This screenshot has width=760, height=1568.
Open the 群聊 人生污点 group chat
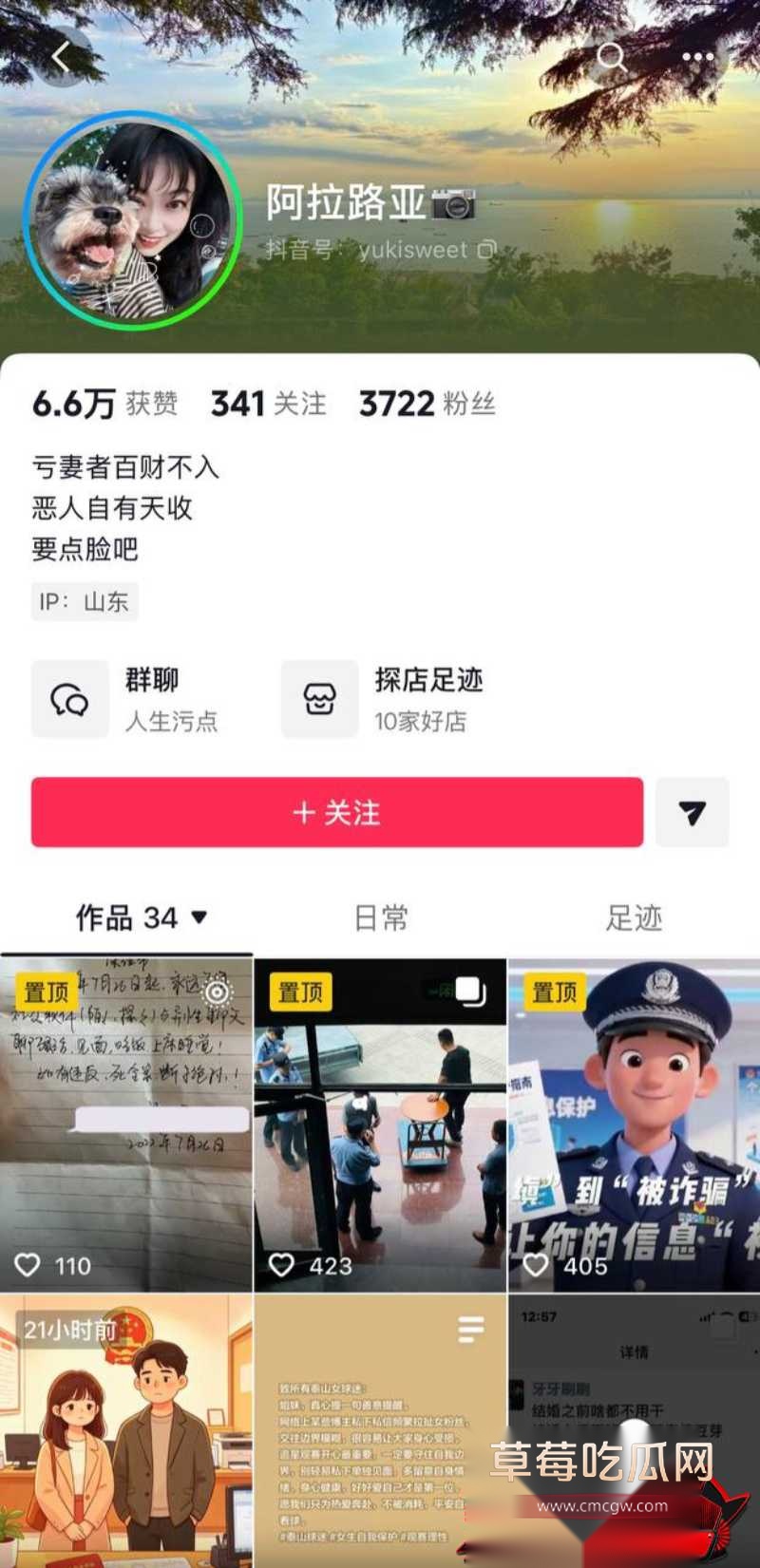[126, 700]
